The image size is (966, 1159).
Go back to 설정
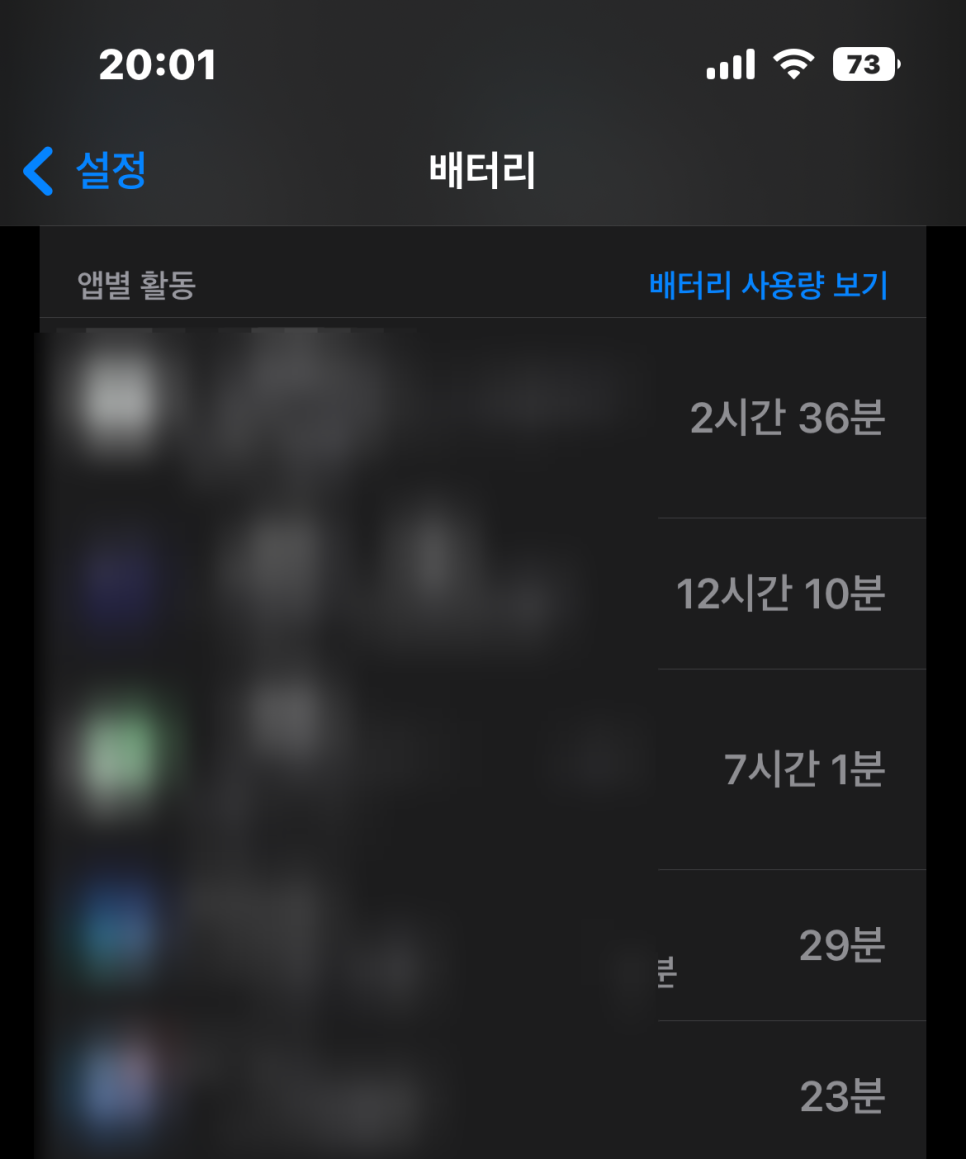pos(87,171)
